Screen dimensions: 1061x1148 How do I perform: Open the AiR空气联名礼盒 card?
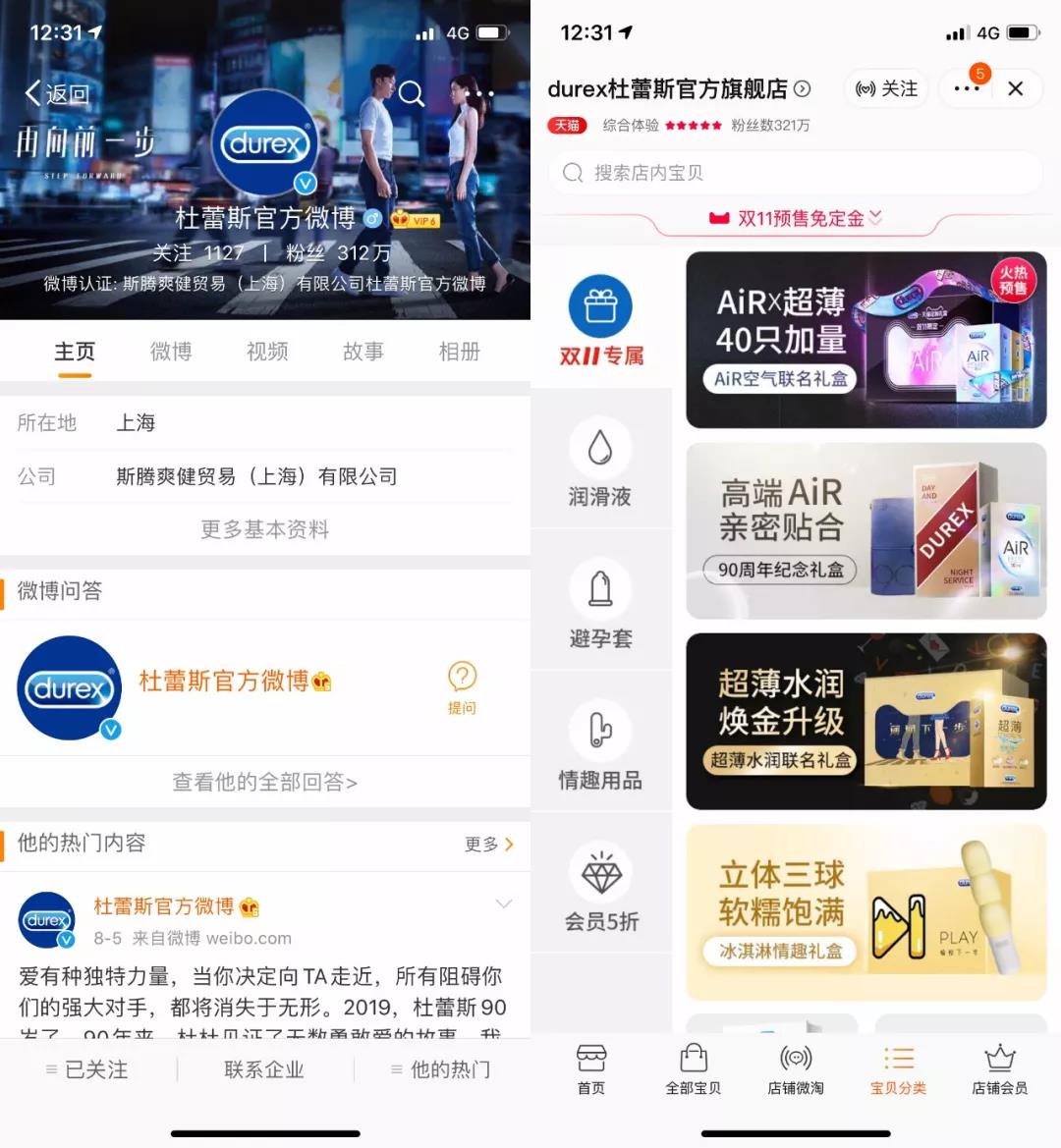coord(866,340)
